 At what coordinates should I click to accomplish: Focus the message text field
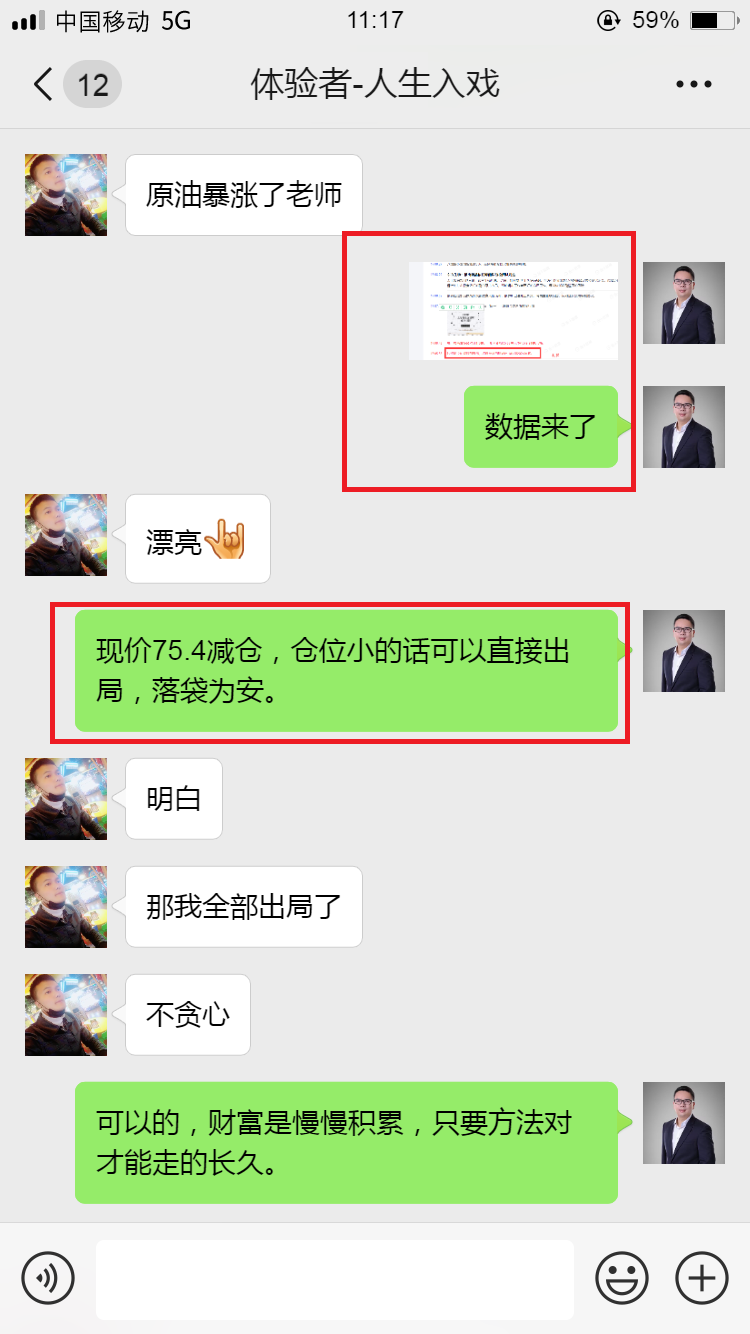pyautogui.click(x=334, y=1279)
